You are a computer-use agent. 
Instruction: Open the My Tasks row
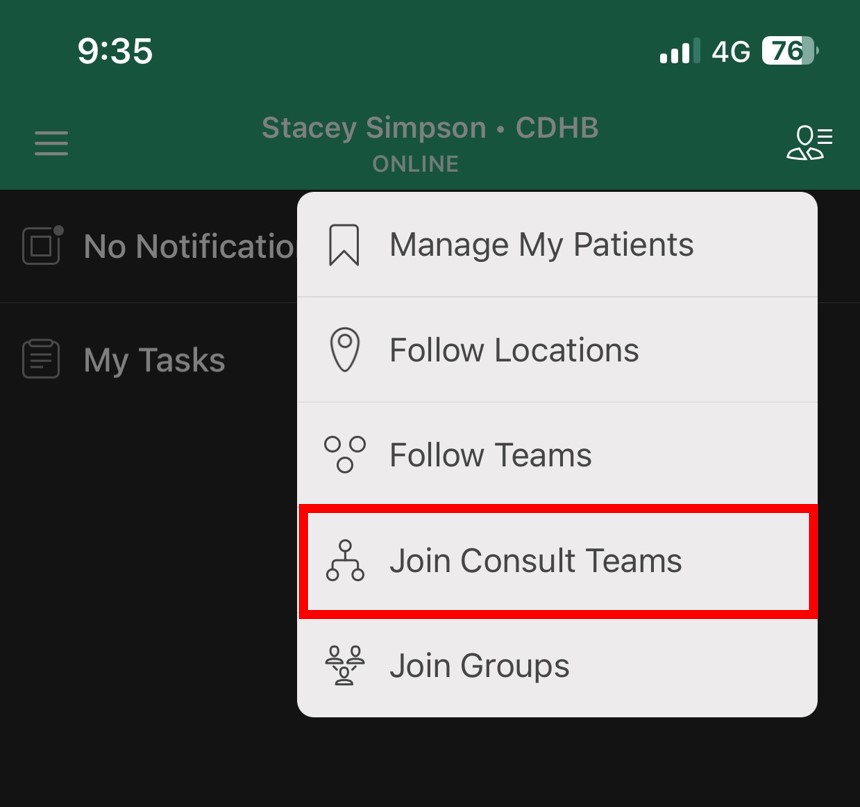pos(153,360)
